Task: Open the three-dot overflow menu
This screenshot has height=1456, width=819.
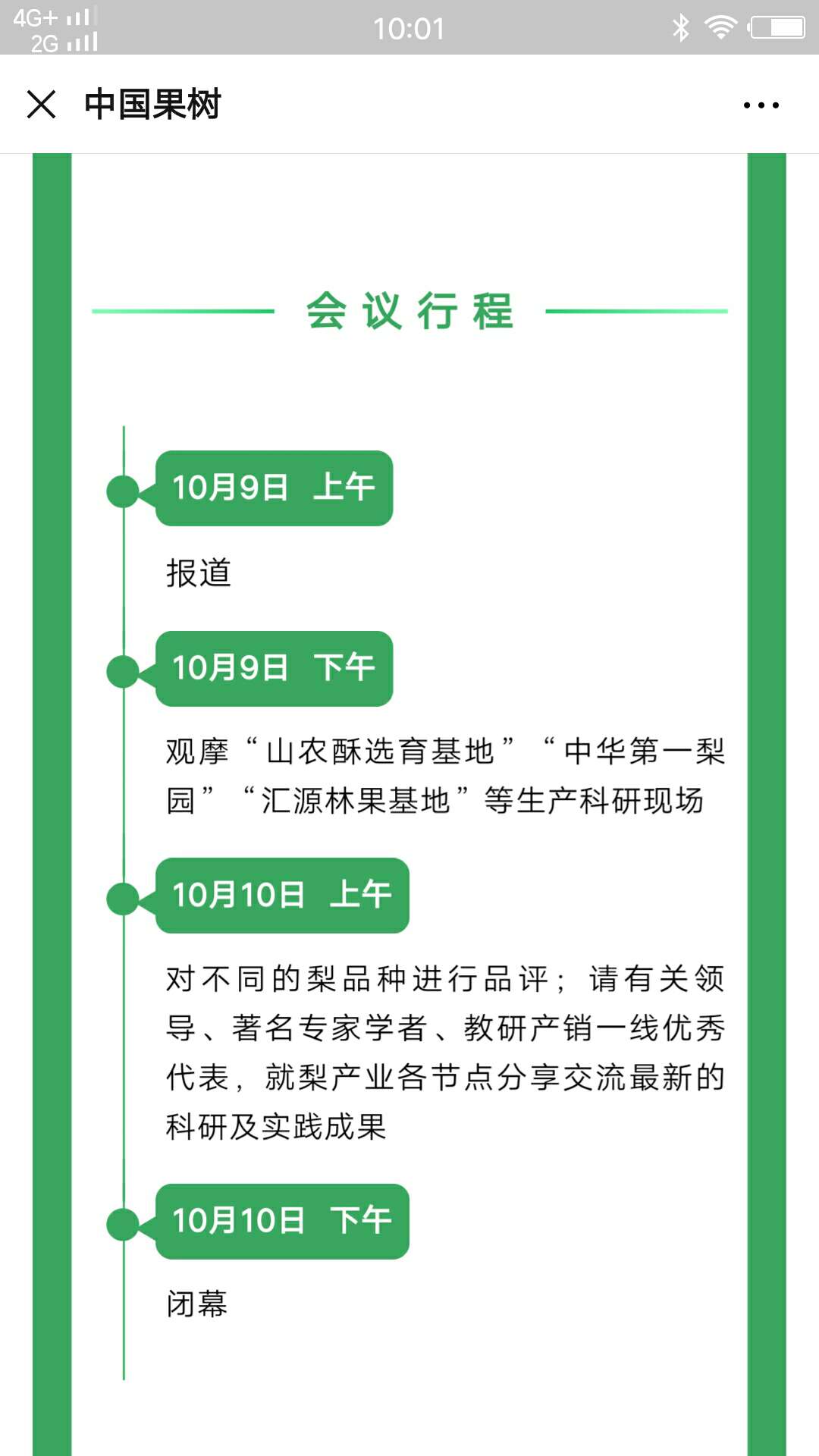Action: click(x=761, y=105)
